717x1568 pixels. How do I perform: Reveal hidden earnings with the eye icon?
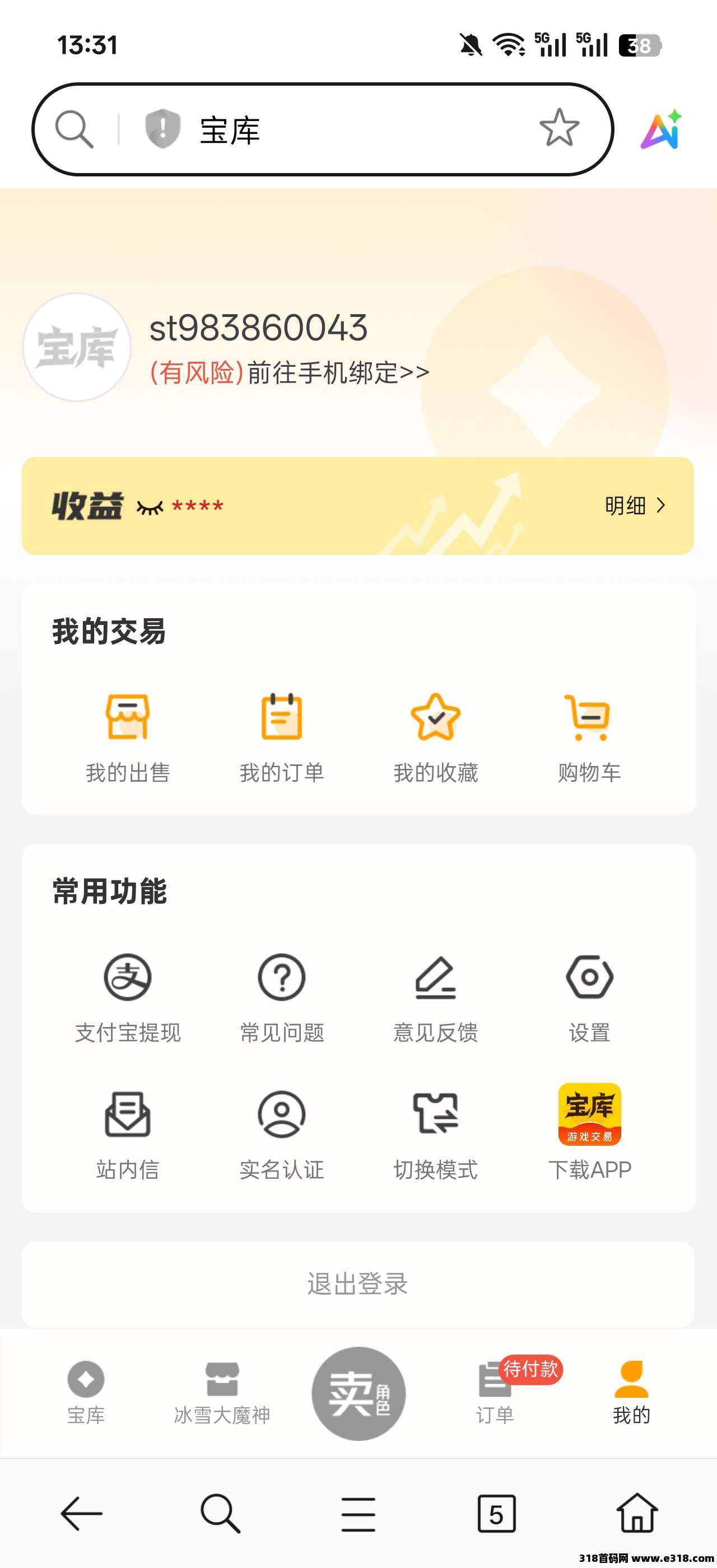(x=150, y=507)
